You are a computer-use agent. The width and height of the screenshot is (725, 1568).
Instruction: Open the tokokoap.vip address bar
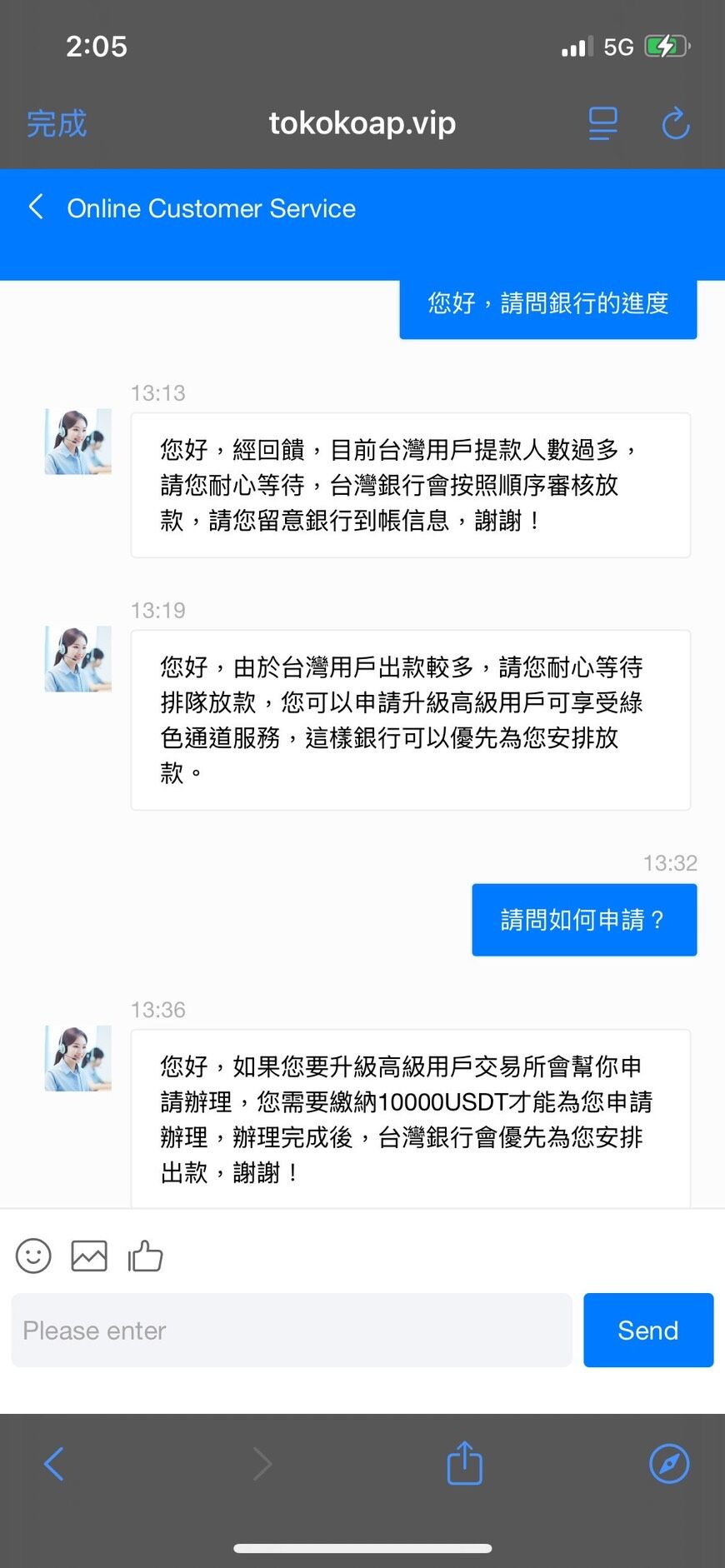click(x=362, y=122)
